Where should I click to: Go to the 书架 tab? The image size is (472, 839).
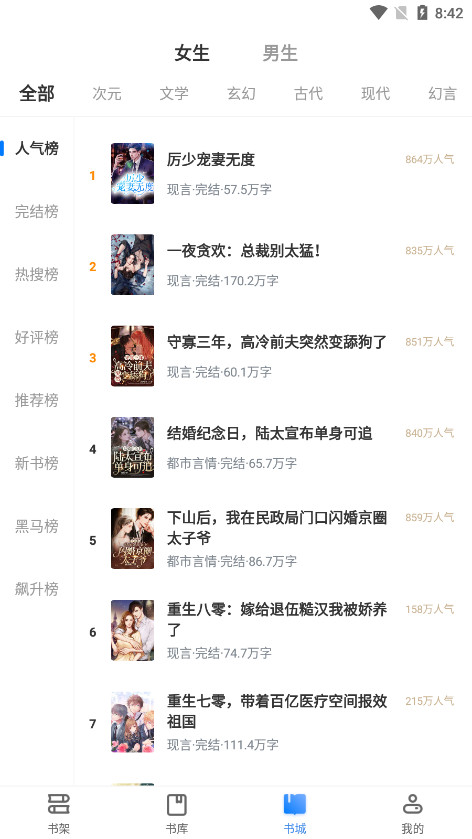point(59,813)
